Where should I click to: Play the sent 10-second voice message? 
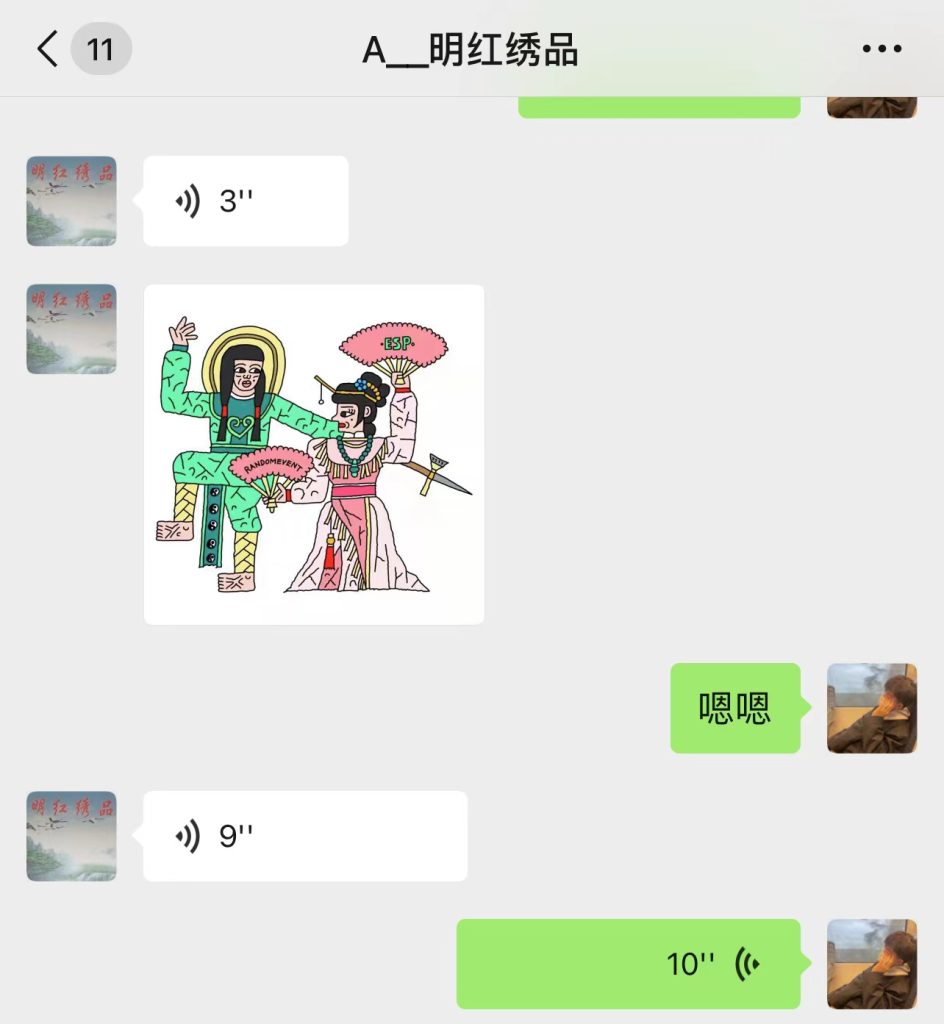(628, 964)
